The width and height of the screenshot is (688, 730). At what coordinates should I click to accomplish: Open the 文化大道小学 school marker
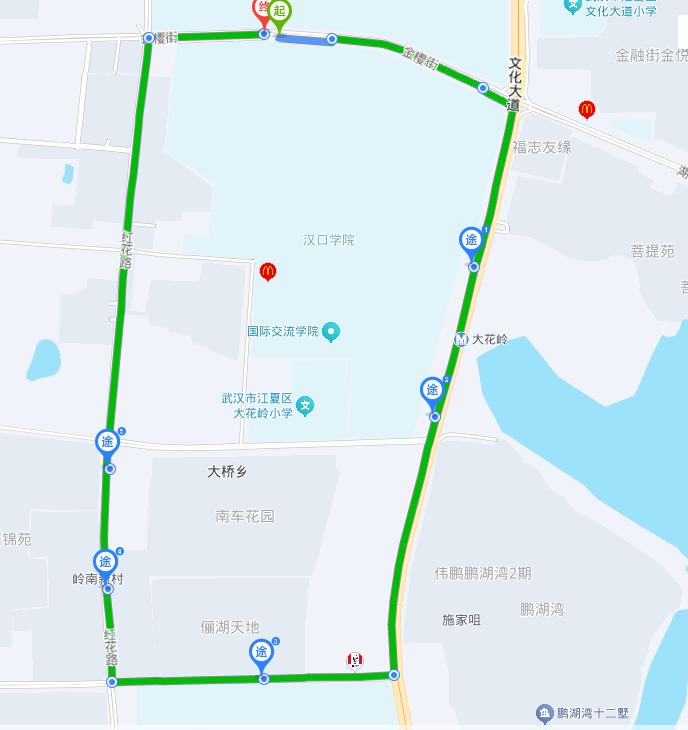(x=572, y=6)
